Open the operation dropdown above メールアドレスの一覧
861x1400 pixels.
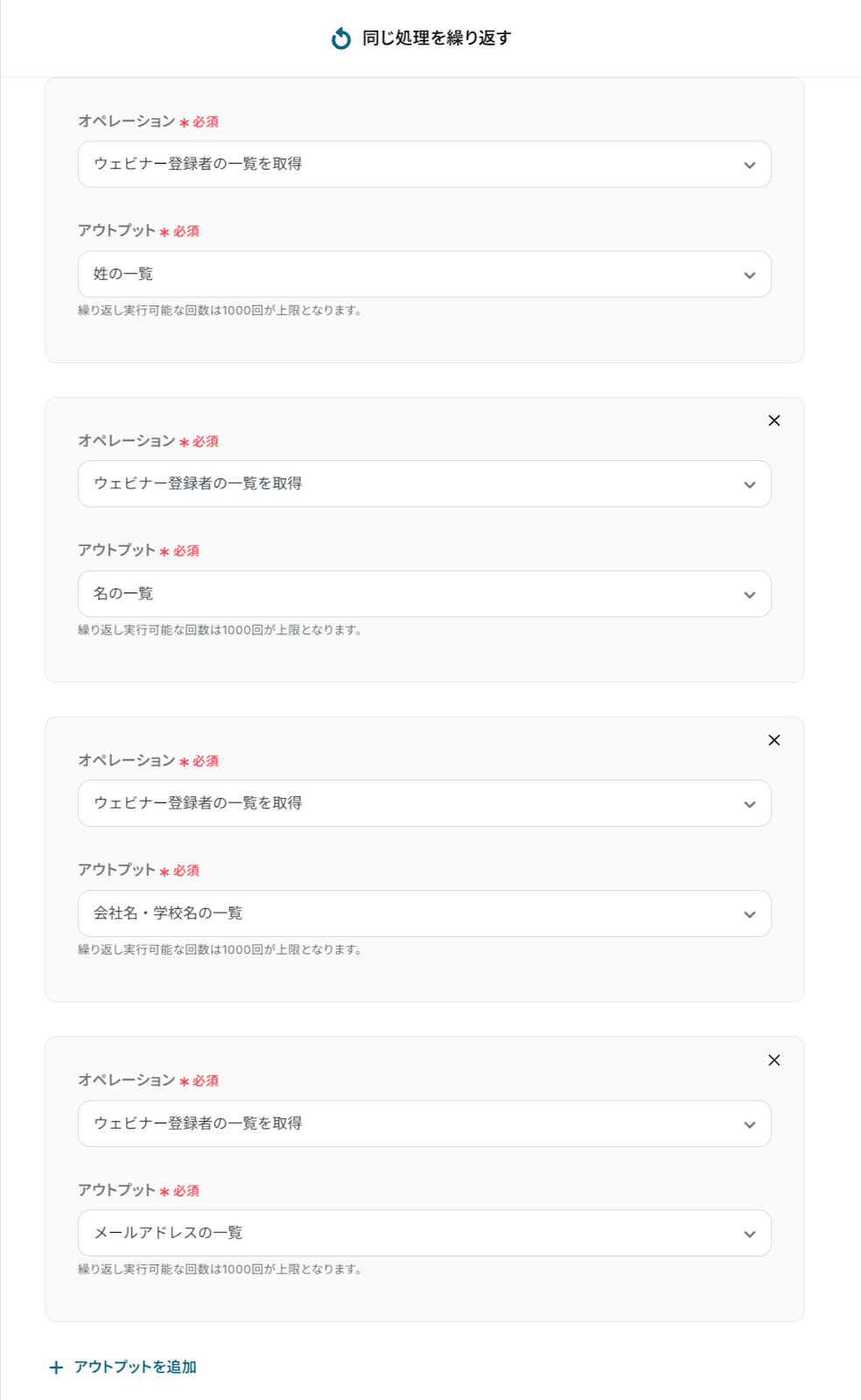424,1123
